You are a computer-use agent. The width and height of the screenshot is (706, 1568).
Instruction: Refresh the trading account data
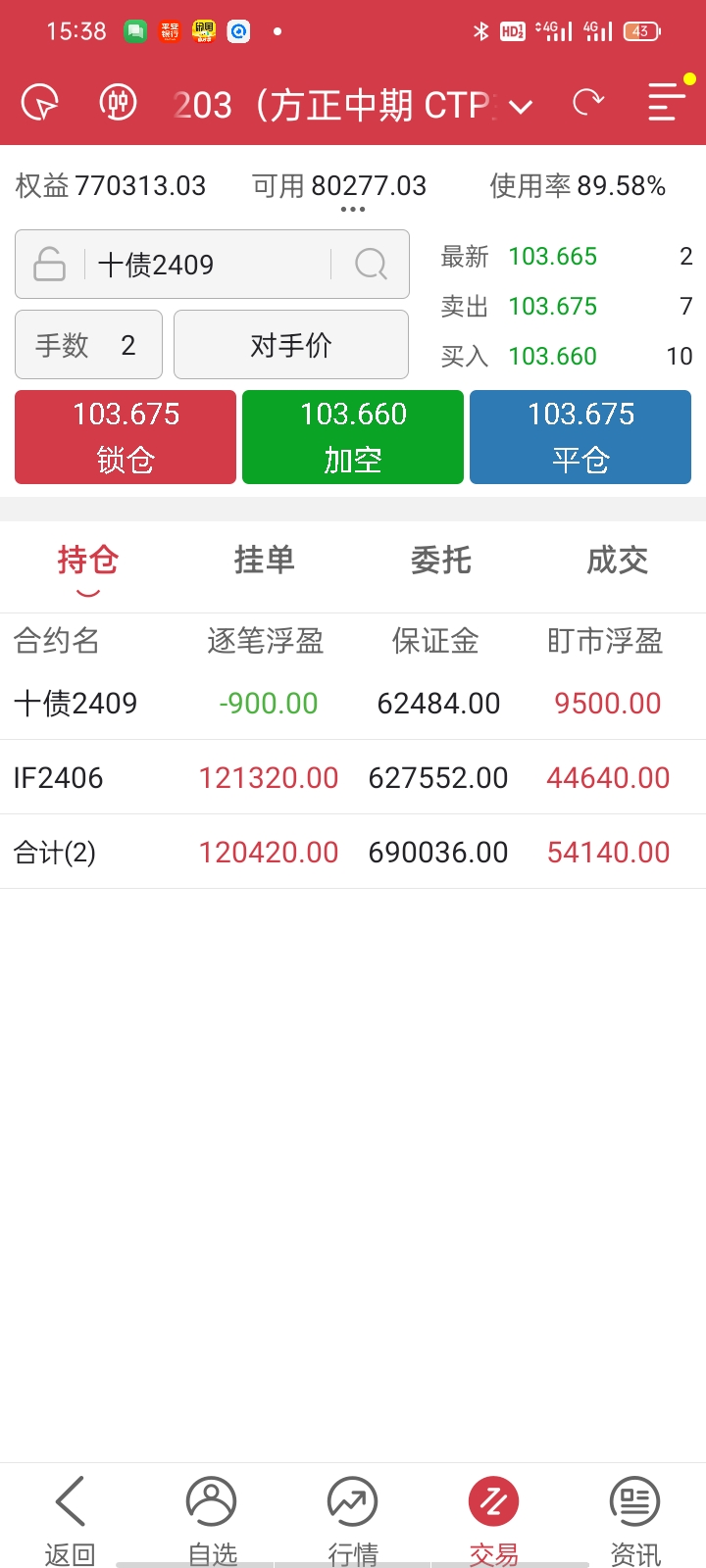[588, 102]
